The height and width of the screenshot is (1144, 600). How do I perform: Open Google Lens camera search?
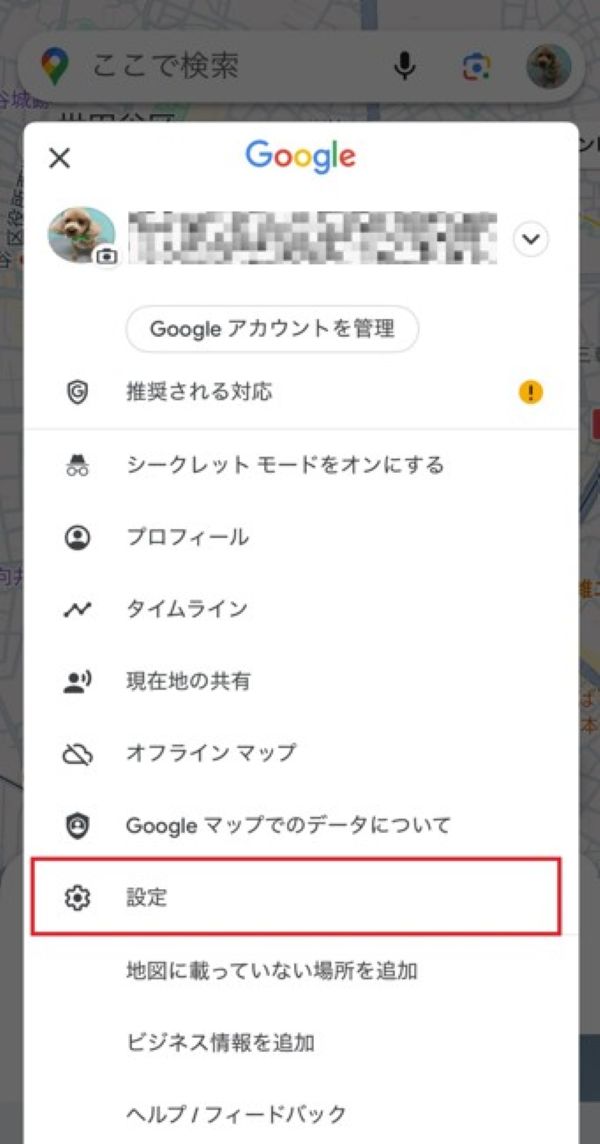[476, 67]
